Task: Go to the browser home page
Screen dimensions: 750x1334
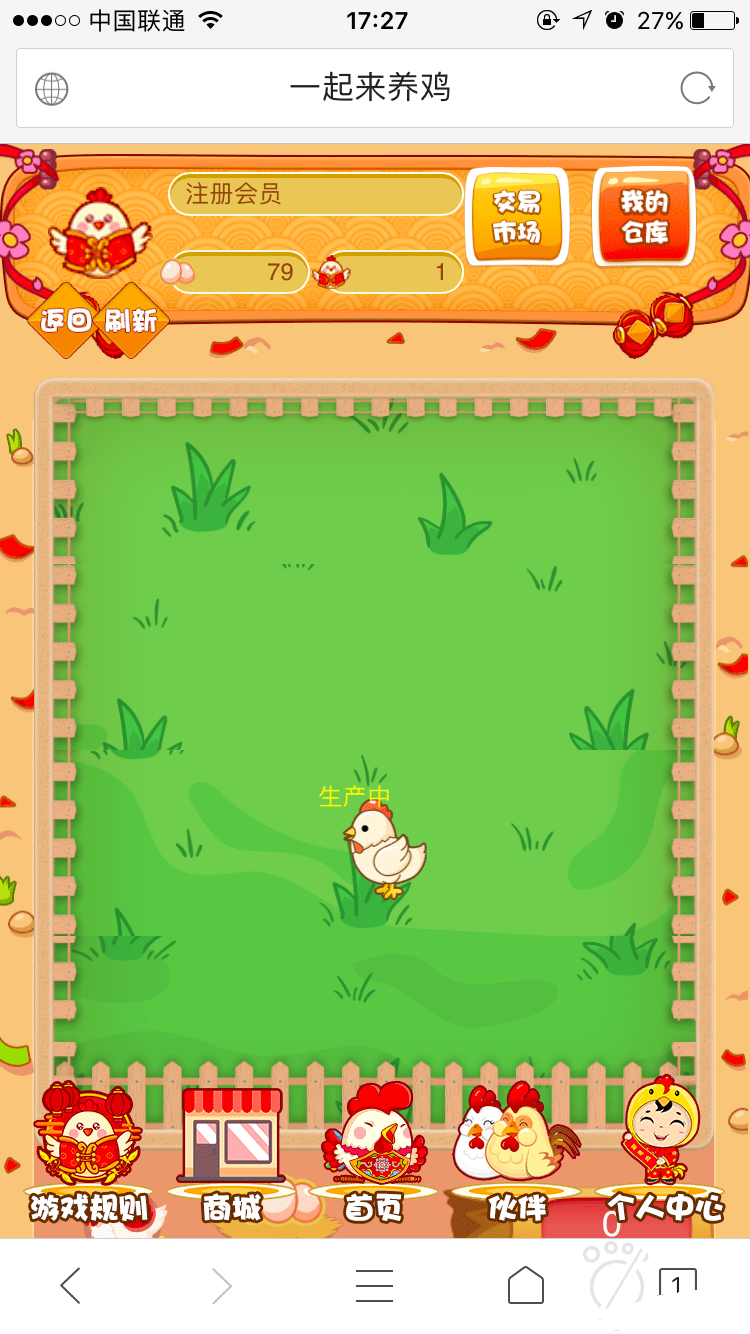Action: pyautogui.click(x=526, y=1285)
